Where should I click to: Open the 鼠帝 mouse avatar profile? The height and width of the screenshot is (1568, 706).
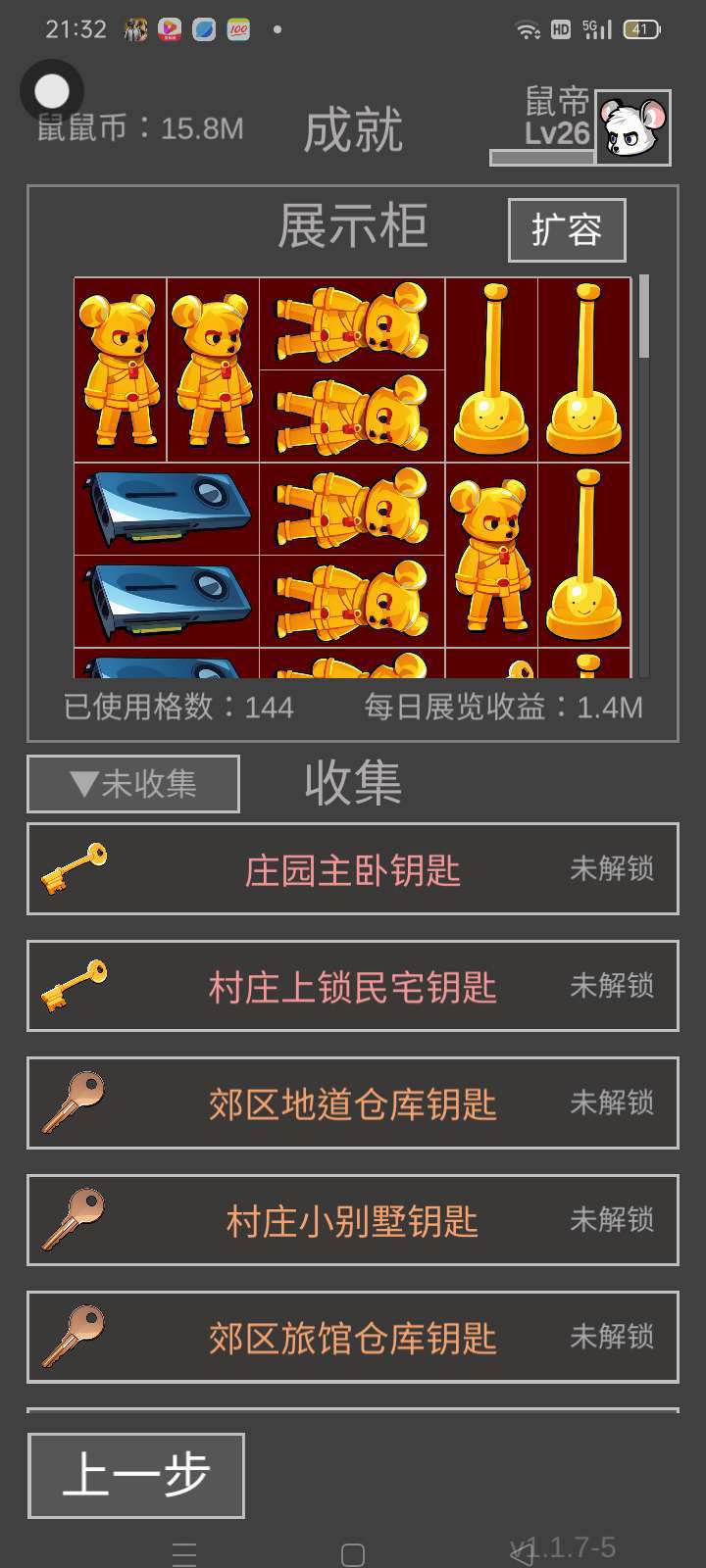(x=632, y=127)
